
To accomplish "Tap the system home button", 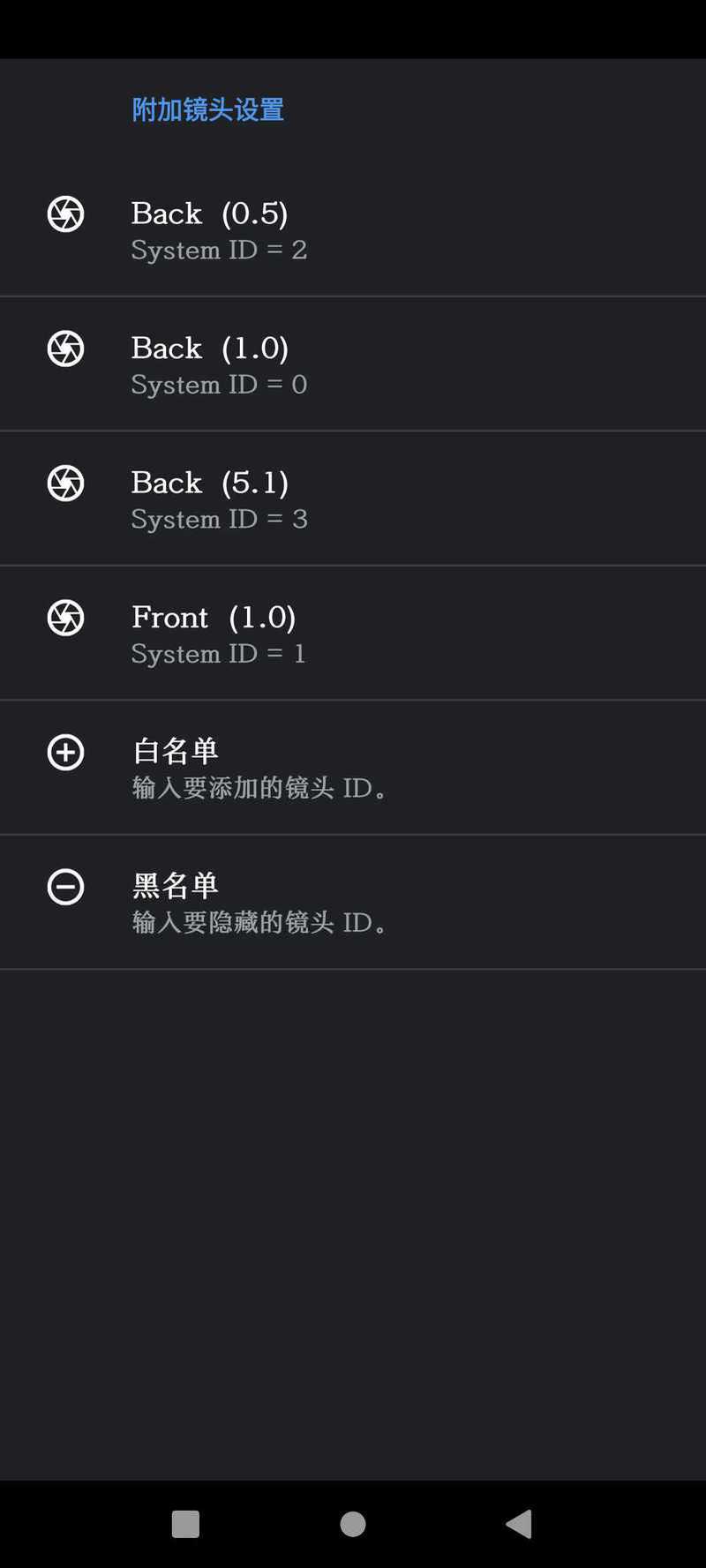I will [x=353, y=1524].
